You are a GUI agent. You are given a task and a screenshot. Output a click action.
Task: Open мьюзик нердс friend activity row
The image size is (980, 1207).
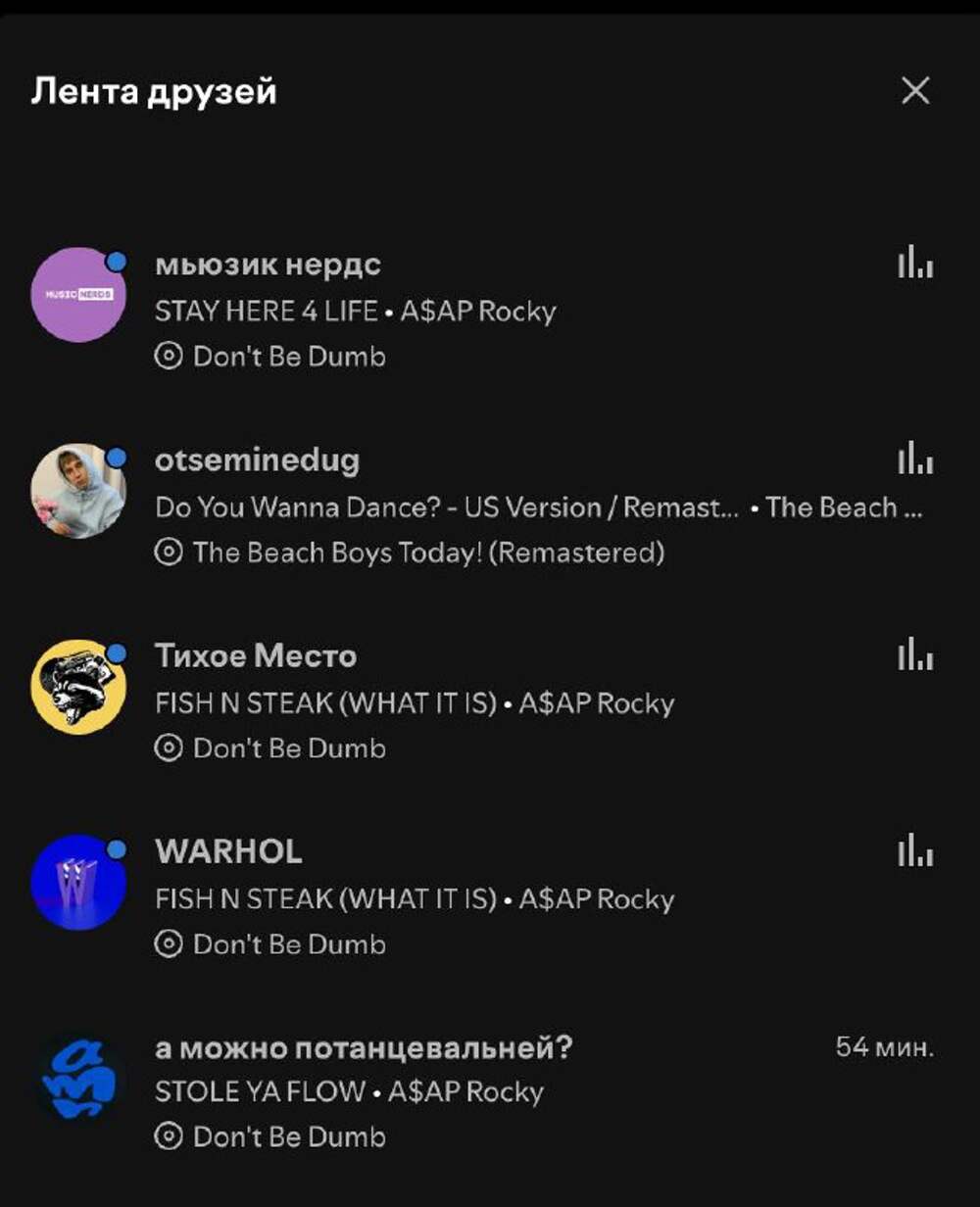coord(268,265)
